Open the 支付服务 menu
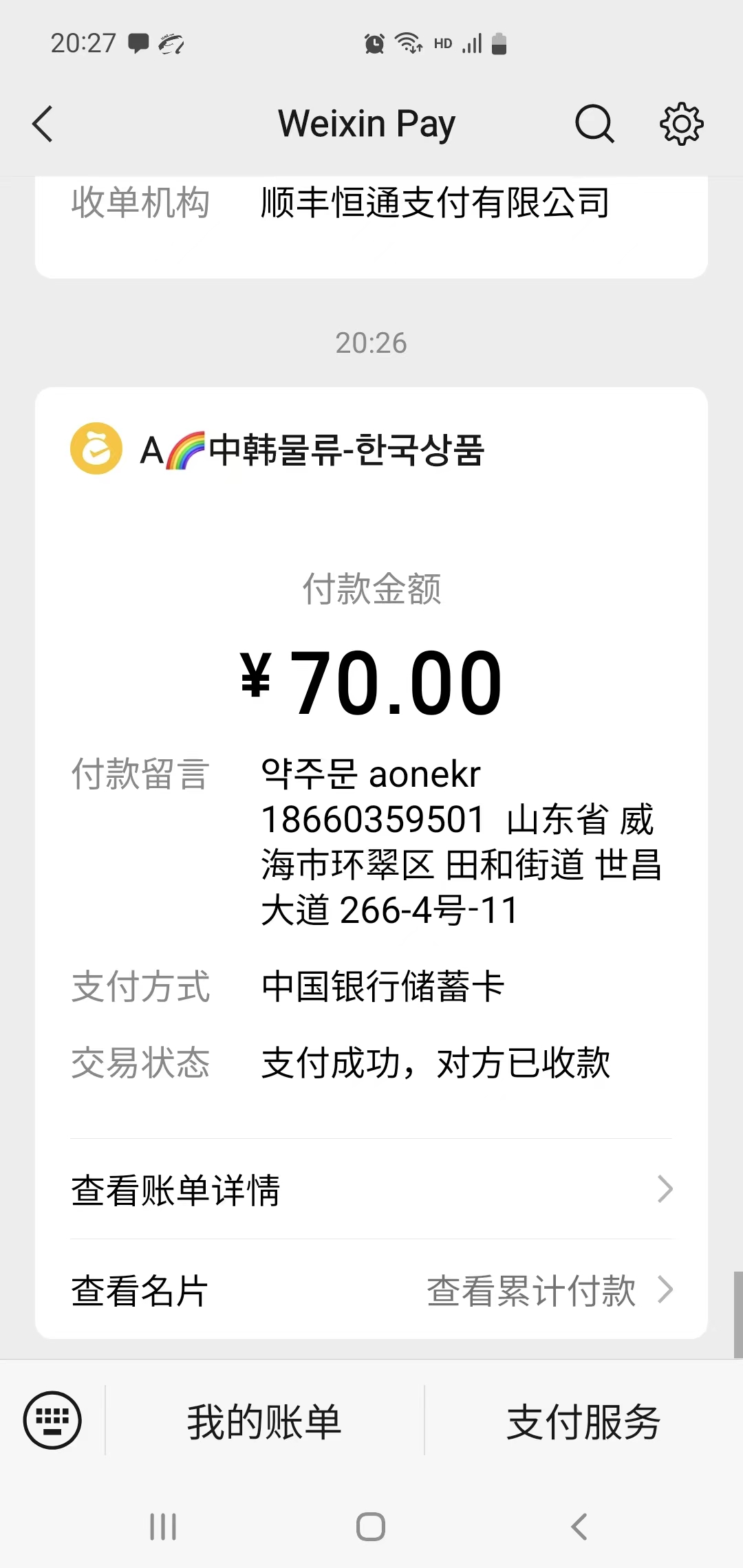Screen dimensions: 743x1568 583,1422
